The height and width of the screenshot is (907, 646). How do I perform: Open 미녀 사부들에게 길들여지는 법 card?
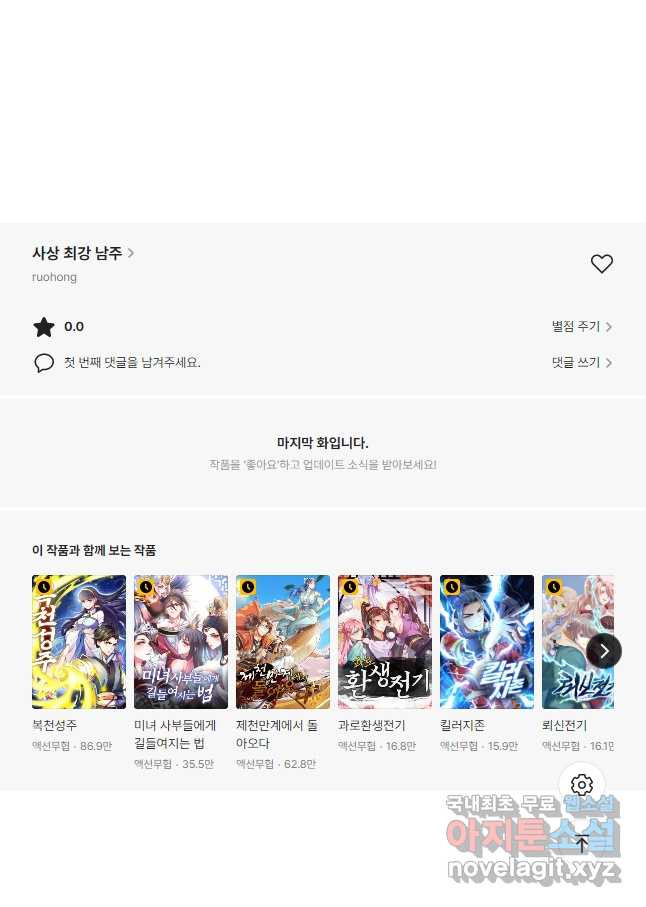(x=181, y=642)
